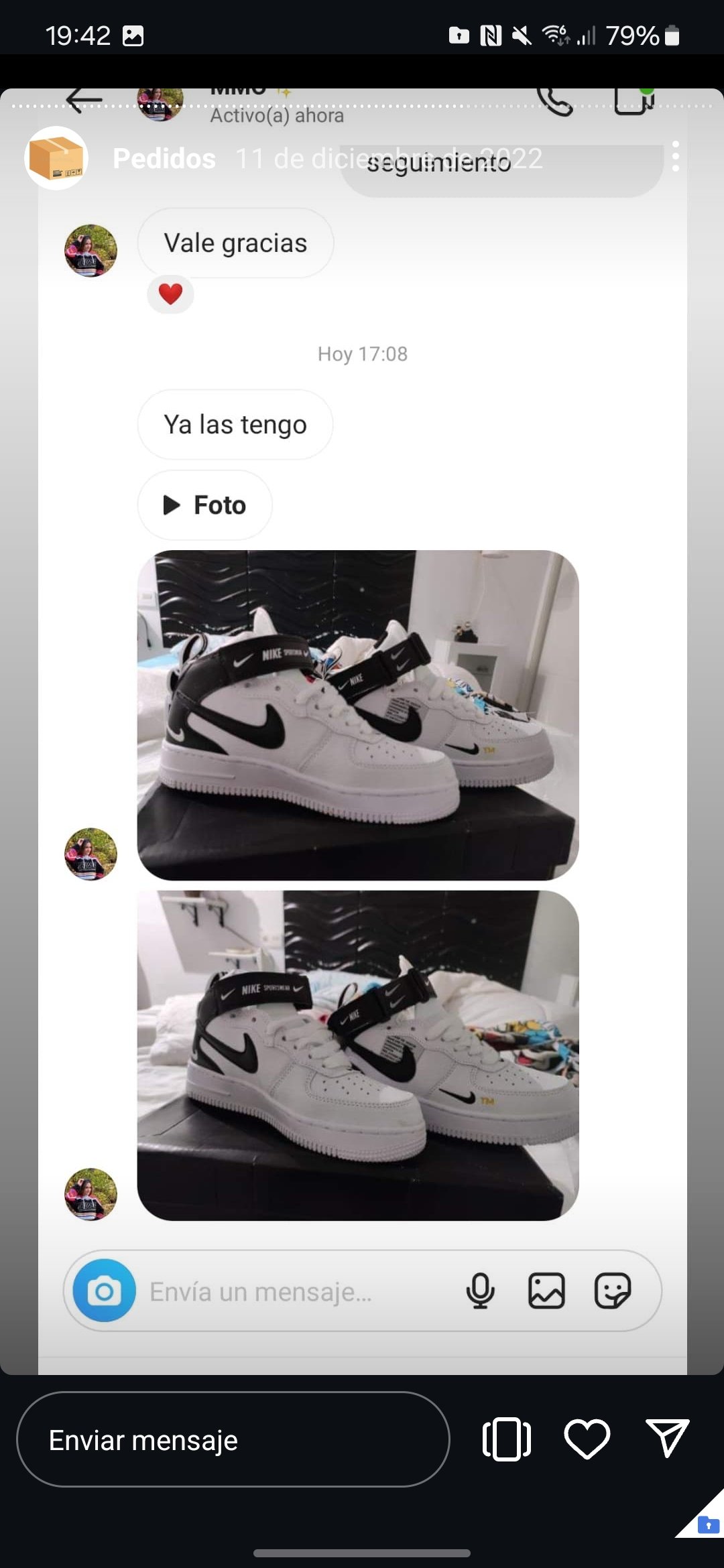Open the Pedidos highlight profile picture
Image resolution: width=724 pixels, height=1568 pixels.
pyautogui.click(x=56, y=158)
